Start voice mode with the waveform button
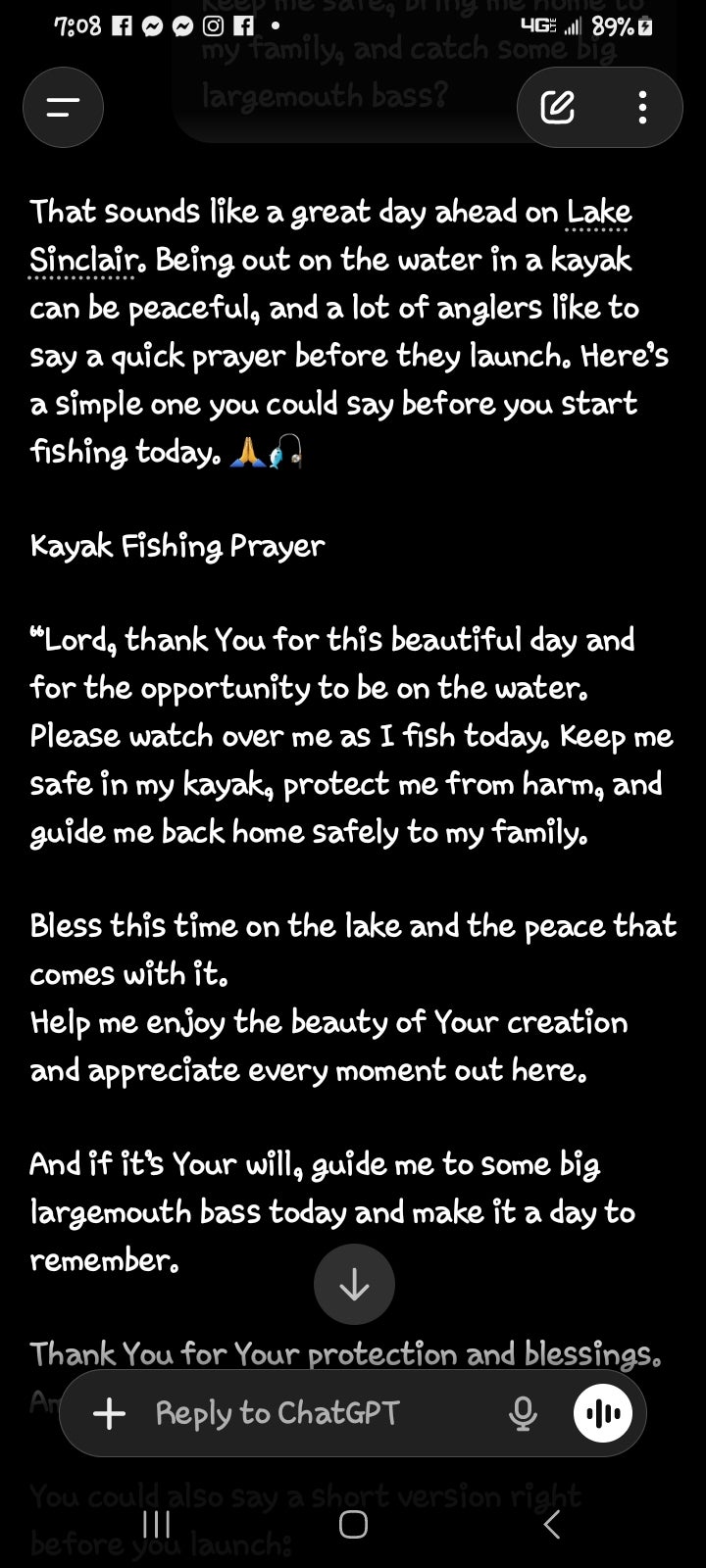Screen dimensions: 706x1568 click(x=603, y=1413)
